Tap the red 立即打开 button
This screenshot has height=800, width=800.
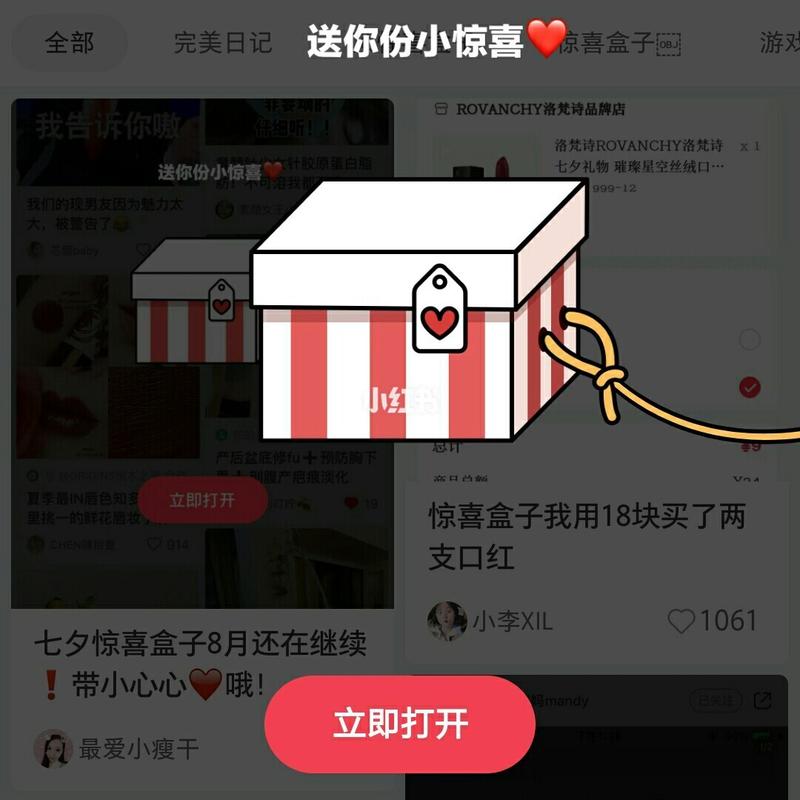click(400, 725)
